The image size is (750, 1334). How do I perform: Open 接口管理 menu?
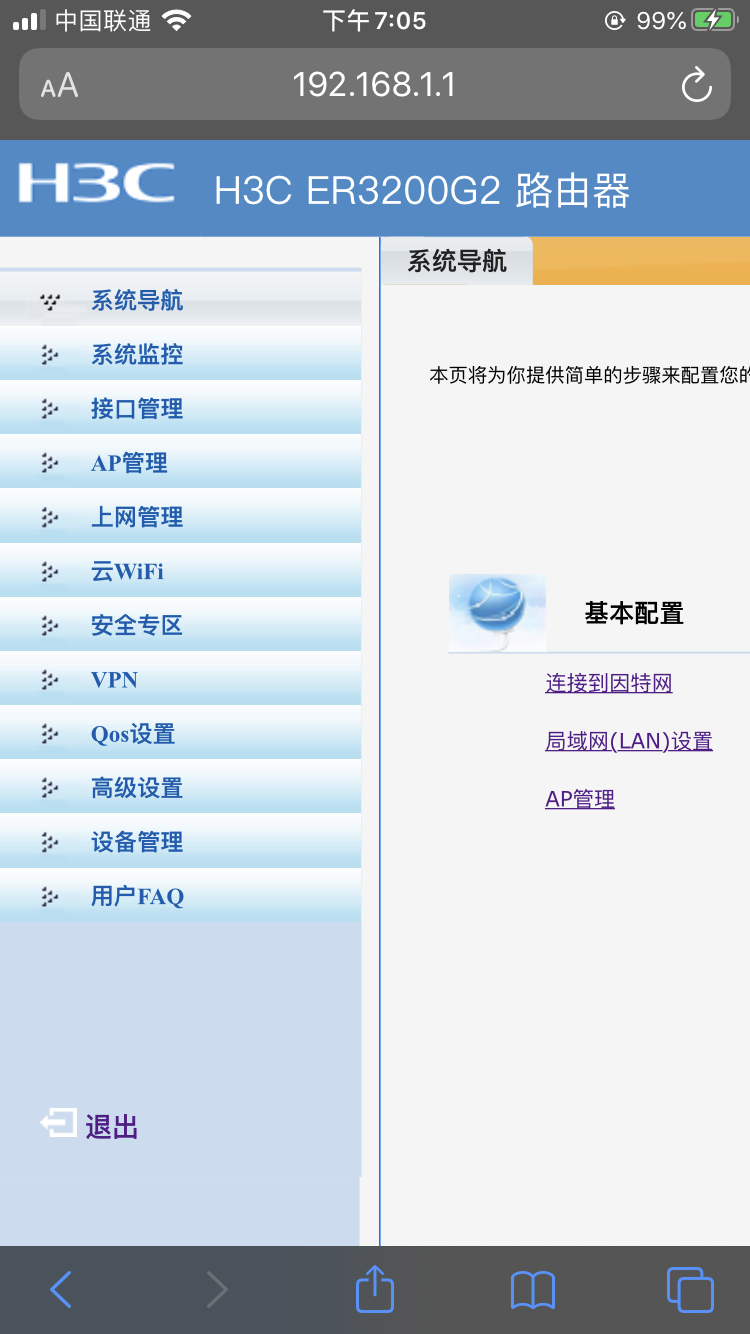tap(137, 409)
